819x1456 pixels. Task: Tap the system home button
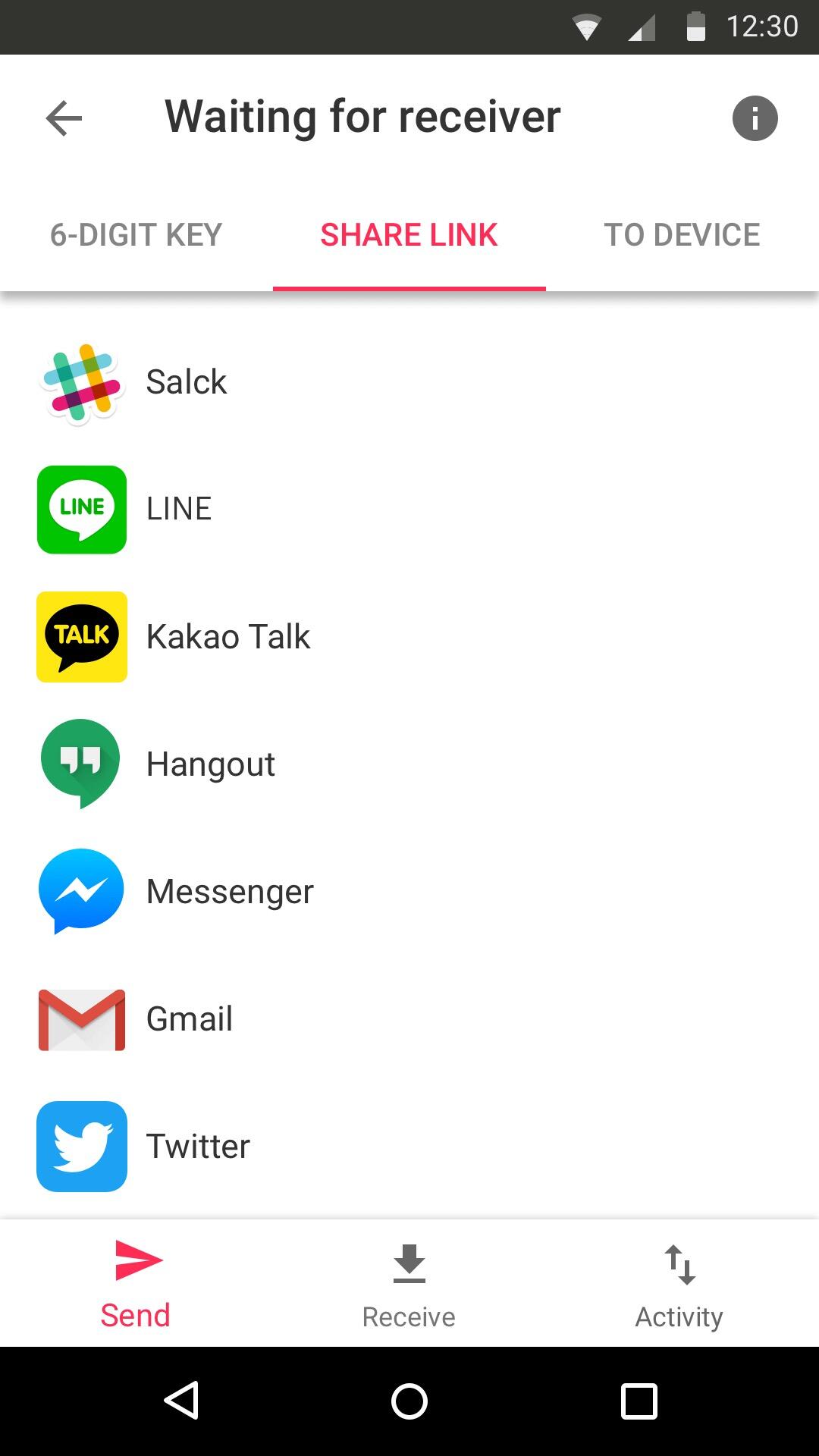409,1401
